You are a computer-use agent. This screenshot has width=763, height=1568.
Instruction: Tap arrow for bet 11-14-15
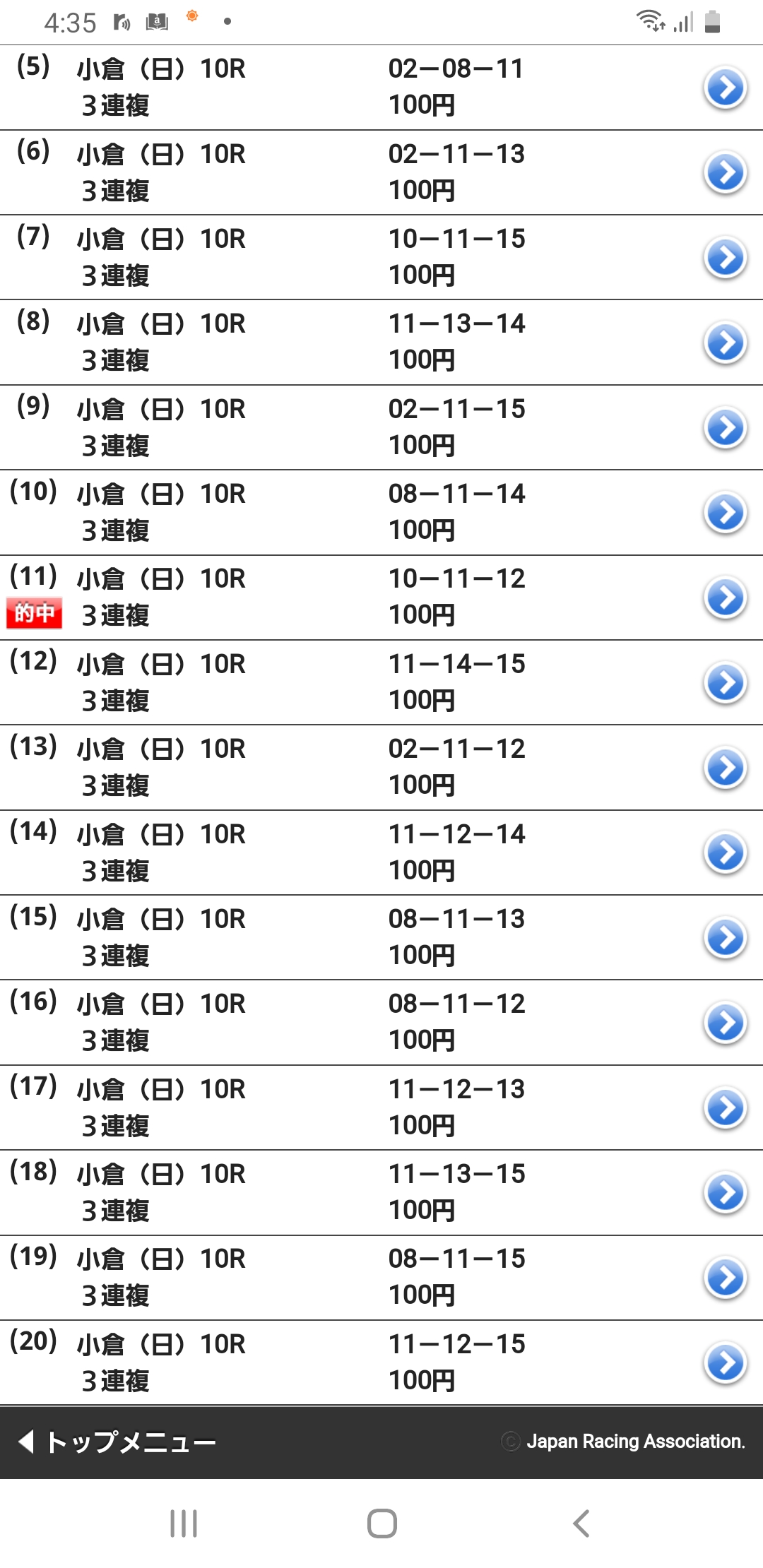coord(725,683)
